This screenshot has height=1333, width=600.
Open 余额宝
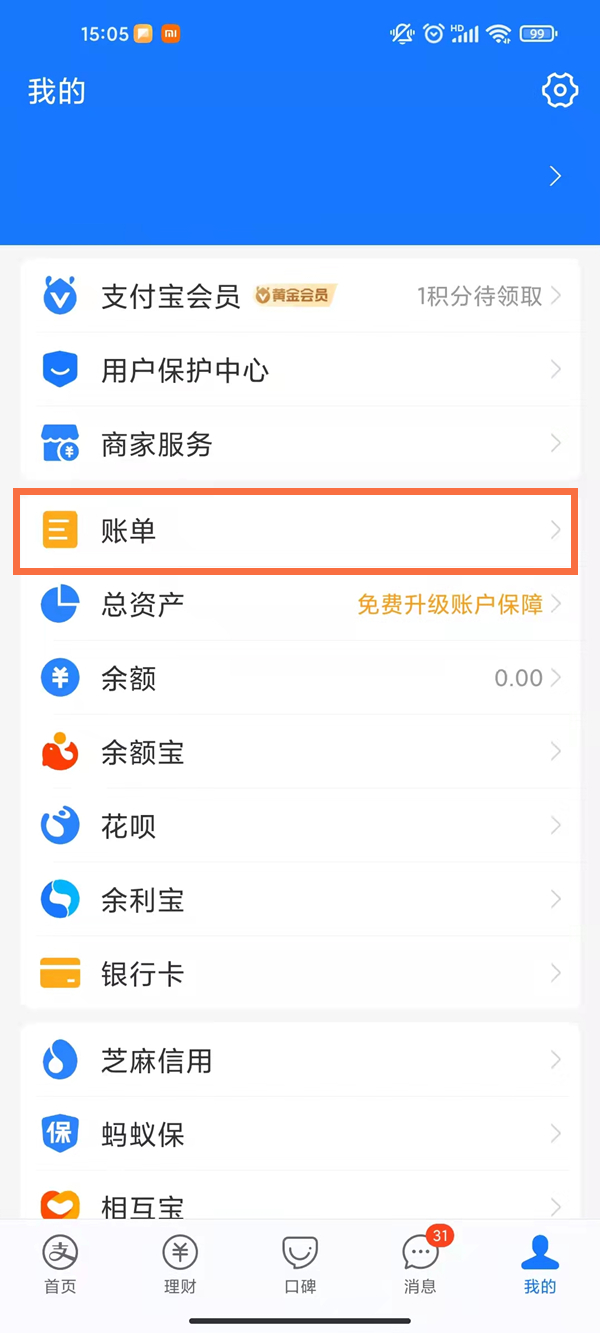click(x=300, y=752)
